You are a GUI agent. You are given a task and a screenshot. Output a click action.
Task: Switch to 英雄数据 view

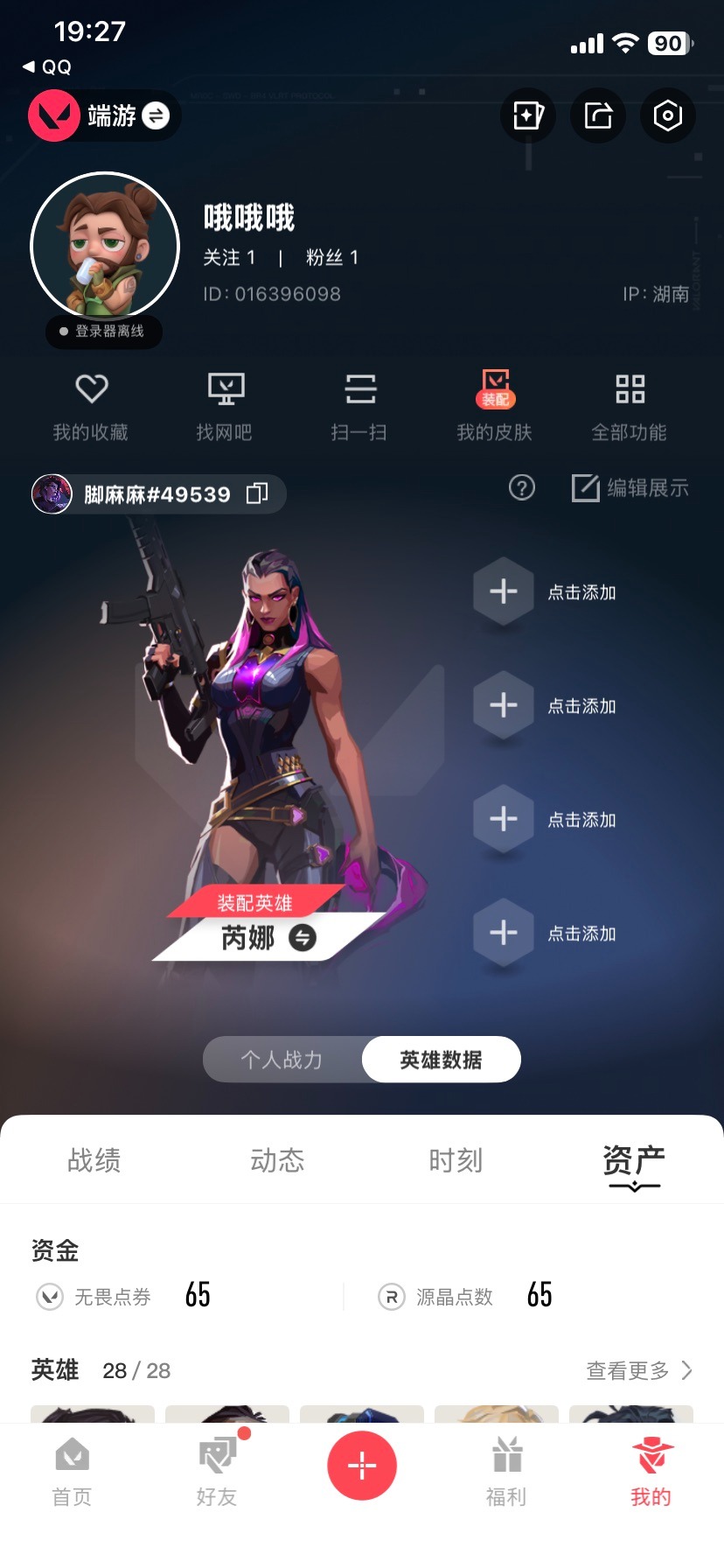(440, 1059)
